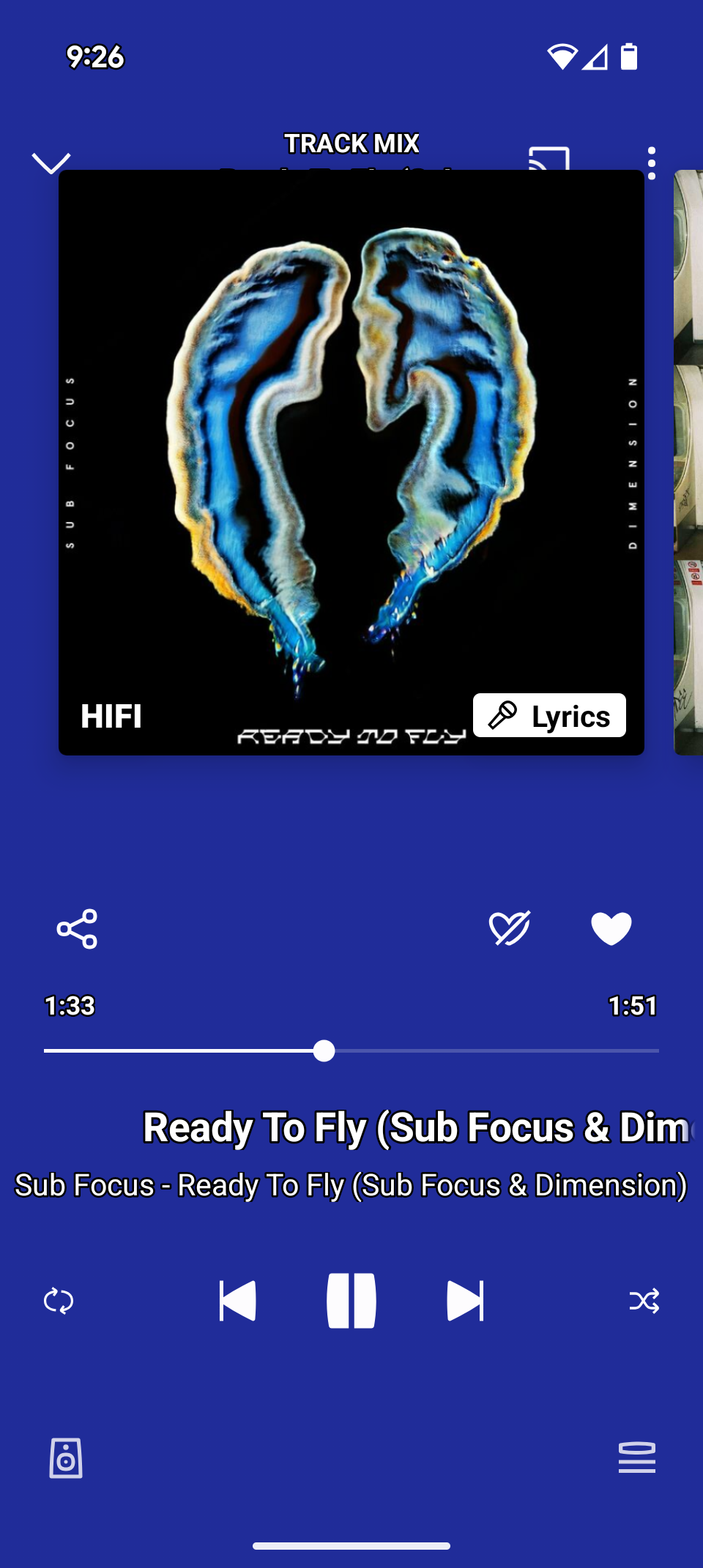Show lyrics for Ready To Fly

tap(549, 715)
